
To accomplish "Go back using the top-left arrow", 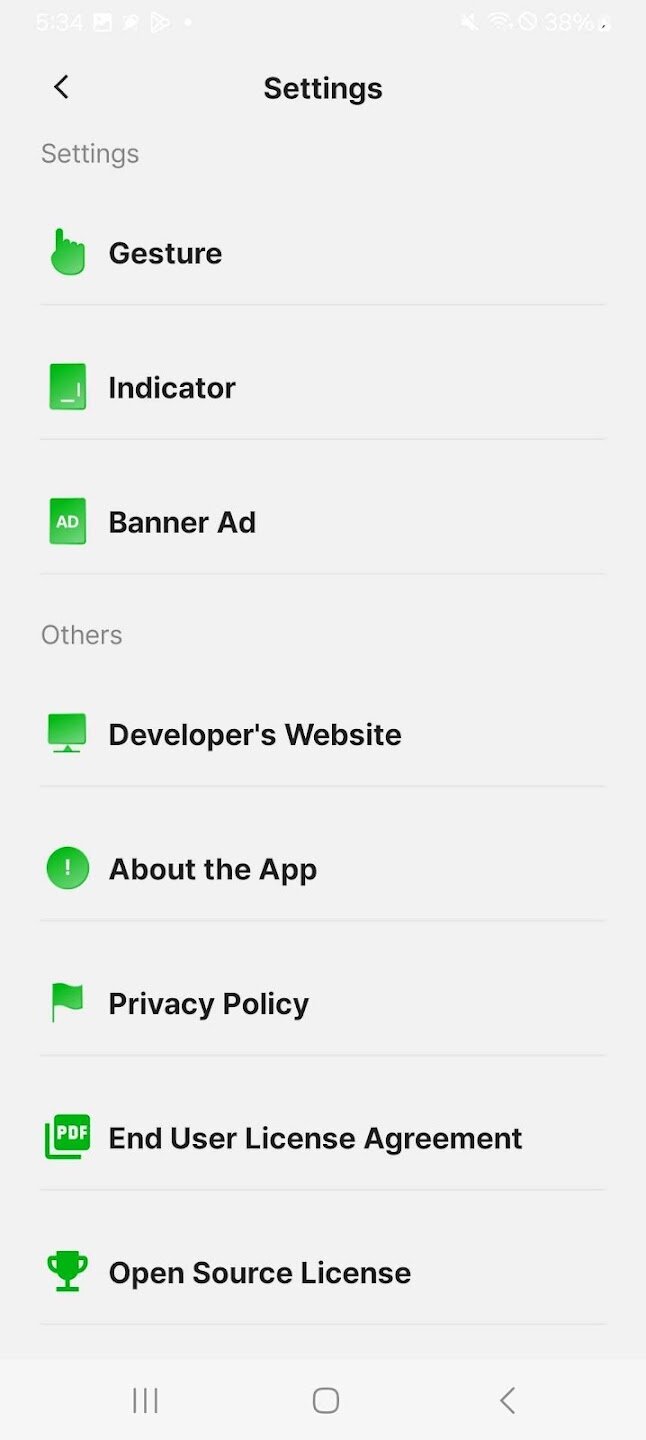I will (x=61, y=88).
